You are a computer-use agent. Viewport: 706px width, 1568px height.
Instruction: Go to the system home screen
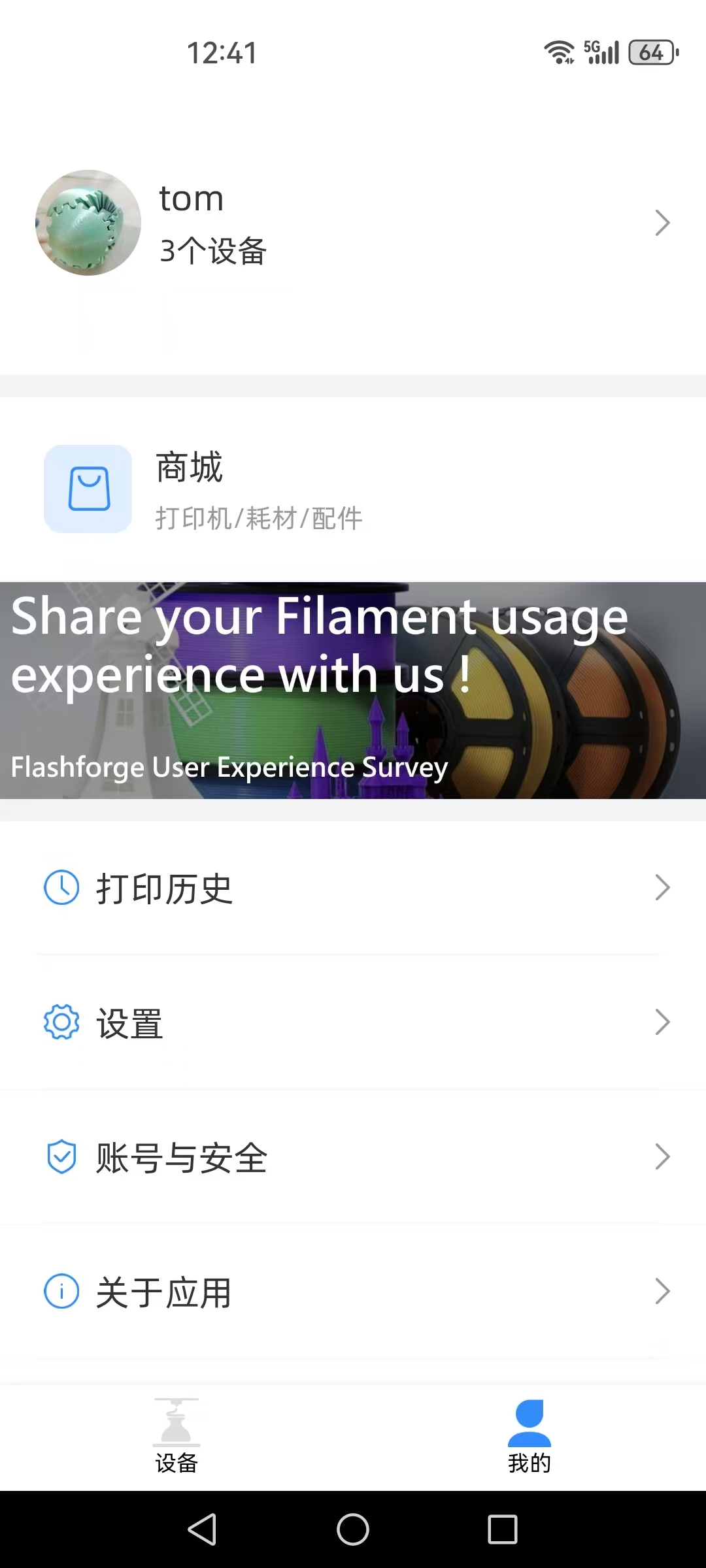point(353,1529)
